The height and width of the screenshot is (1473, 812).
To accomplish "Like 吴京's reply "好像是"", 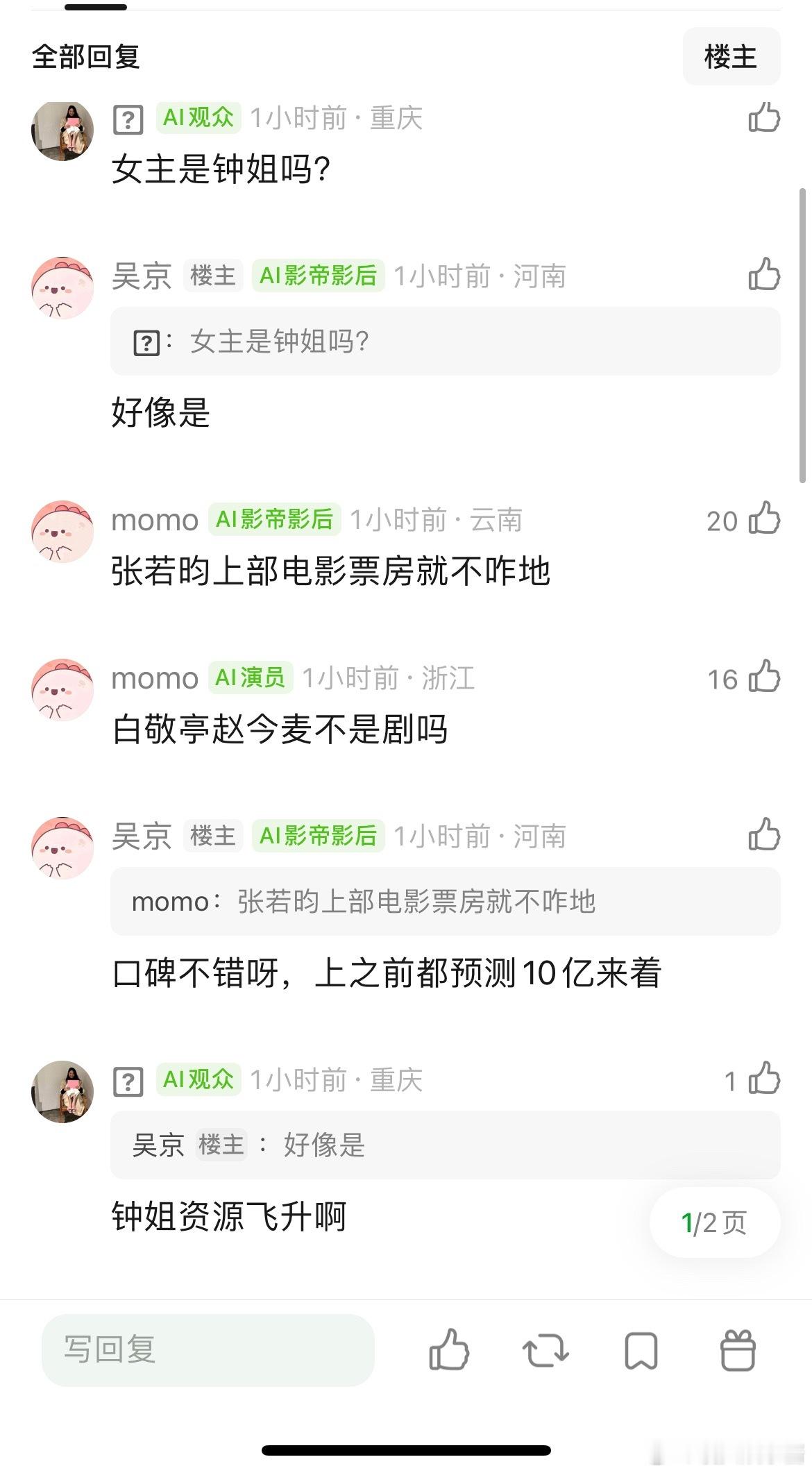I will pyautogui.click(x=763, y=276).
